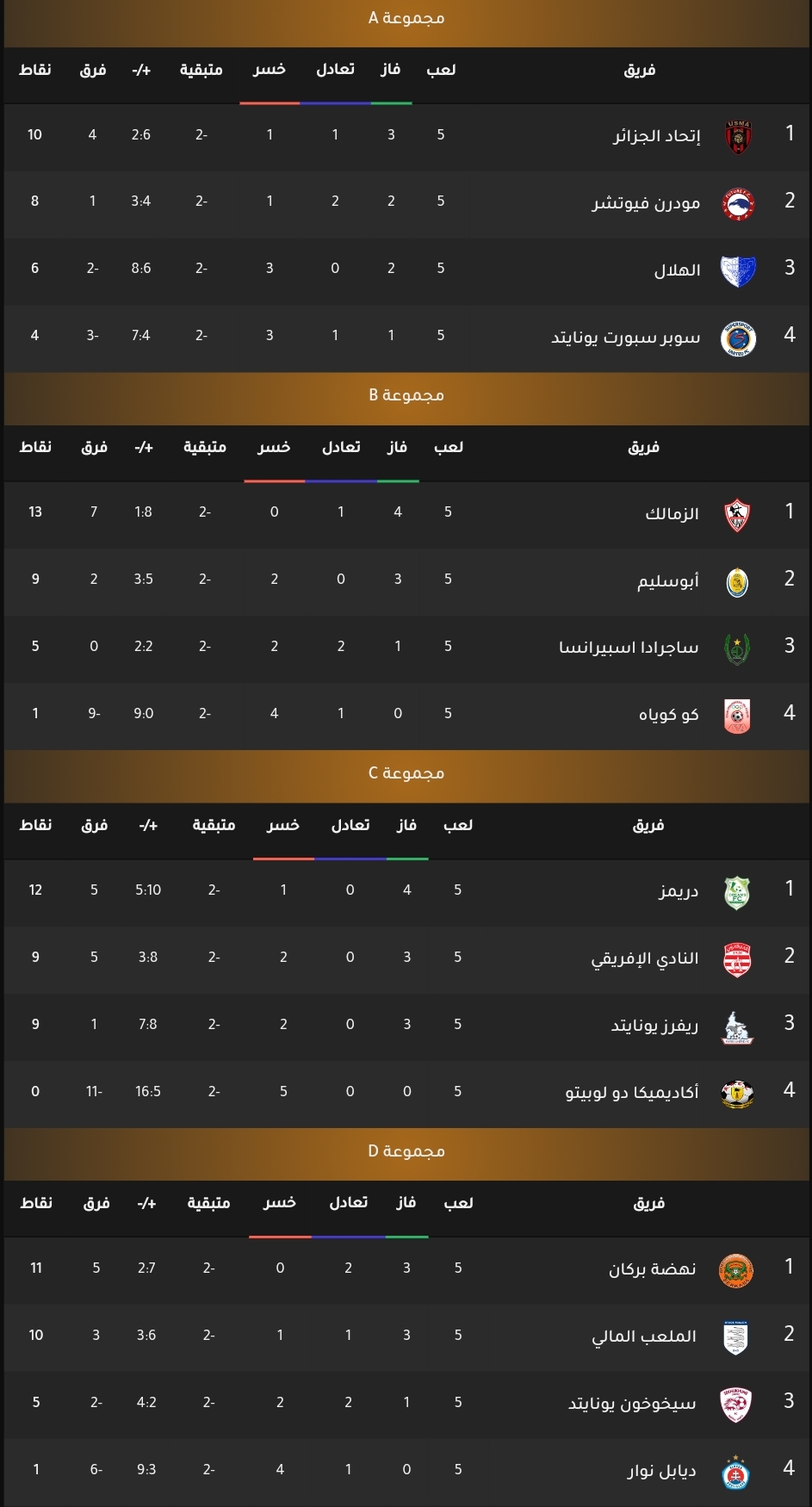Select ريفرز يونايتد team row
Viewport: 812px width, 1507px height.
point(406,1026)
